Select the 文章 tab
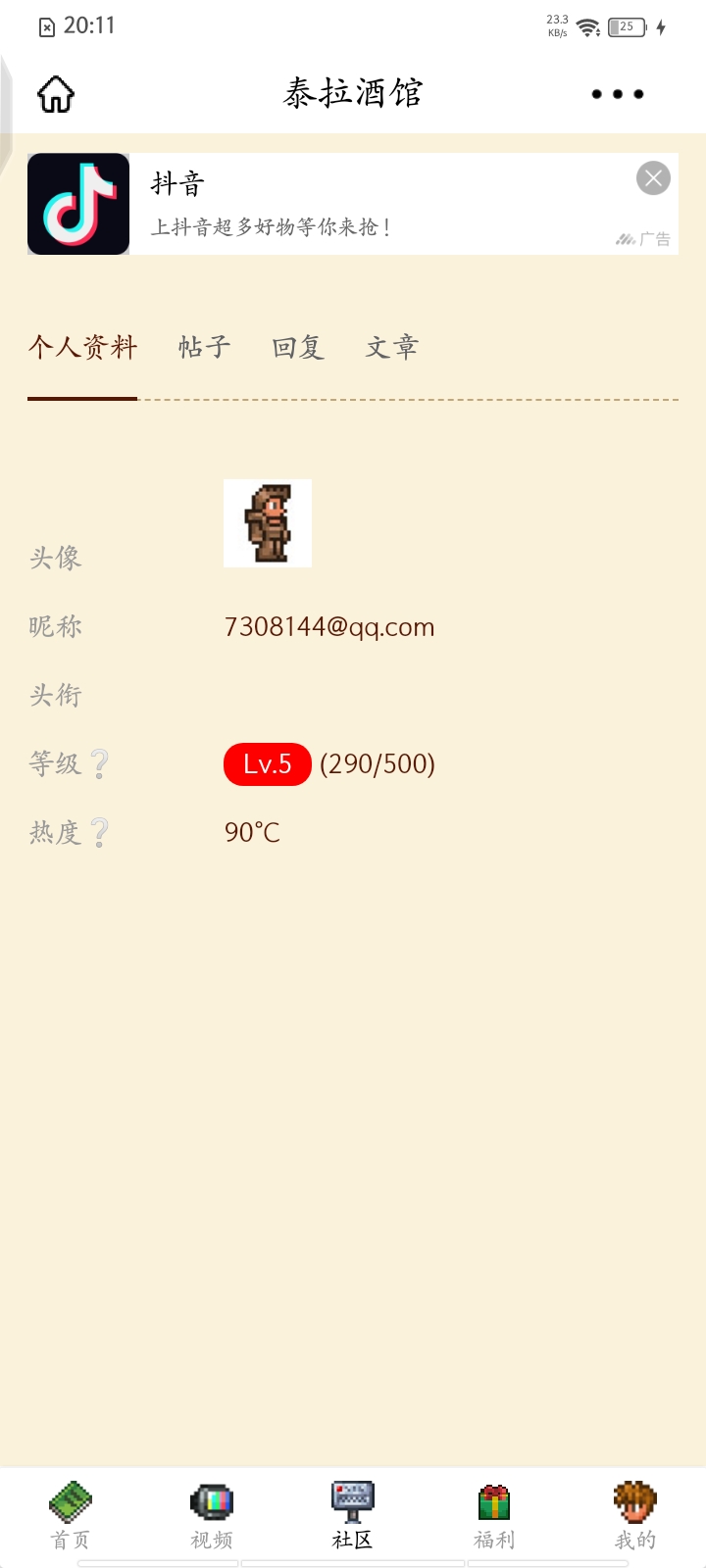Screen dimensions: 706x1568 (391, 347)
